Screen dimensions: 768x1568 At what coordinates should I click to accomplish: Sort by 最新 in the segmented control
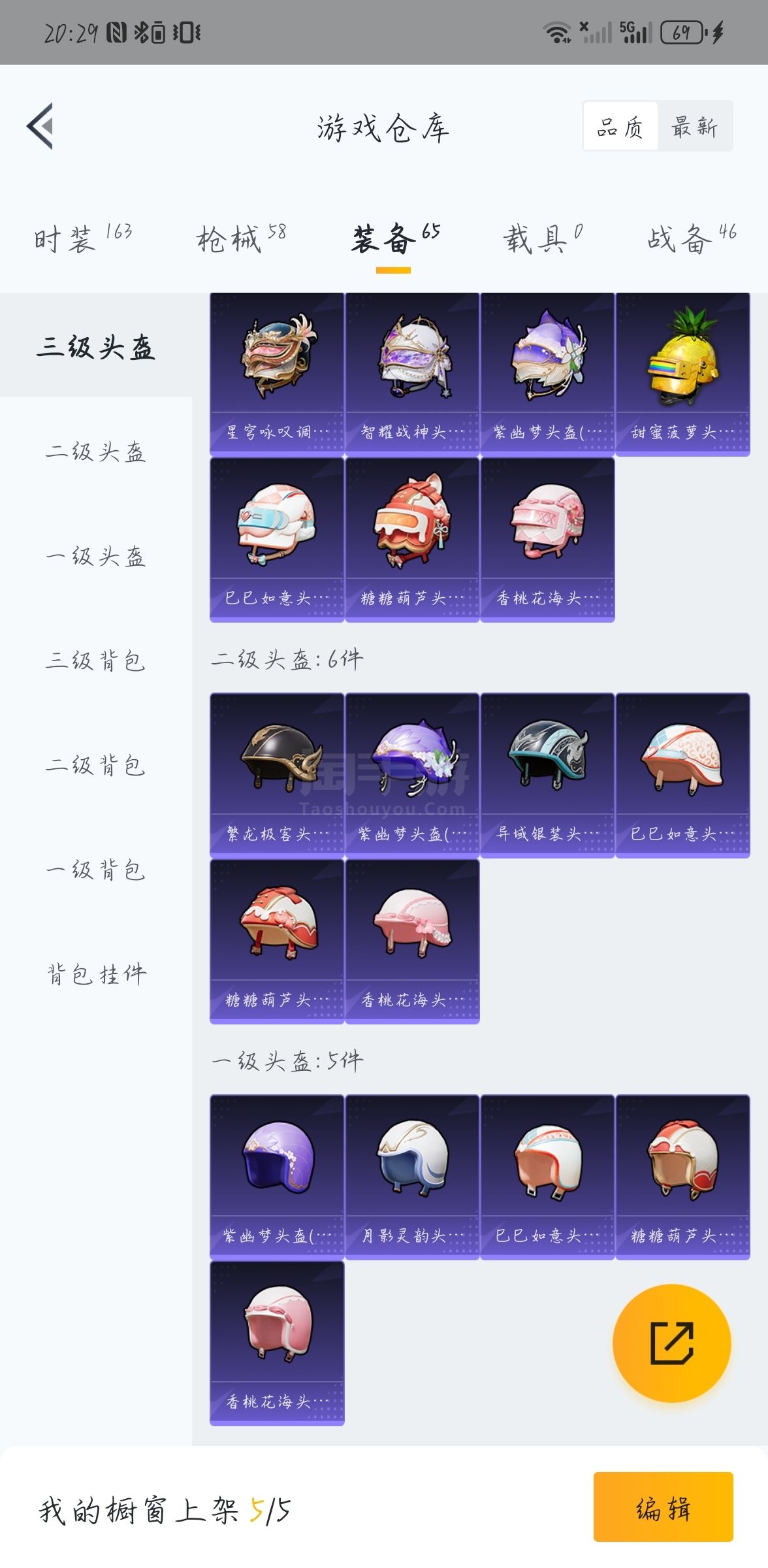click(695, 126)
